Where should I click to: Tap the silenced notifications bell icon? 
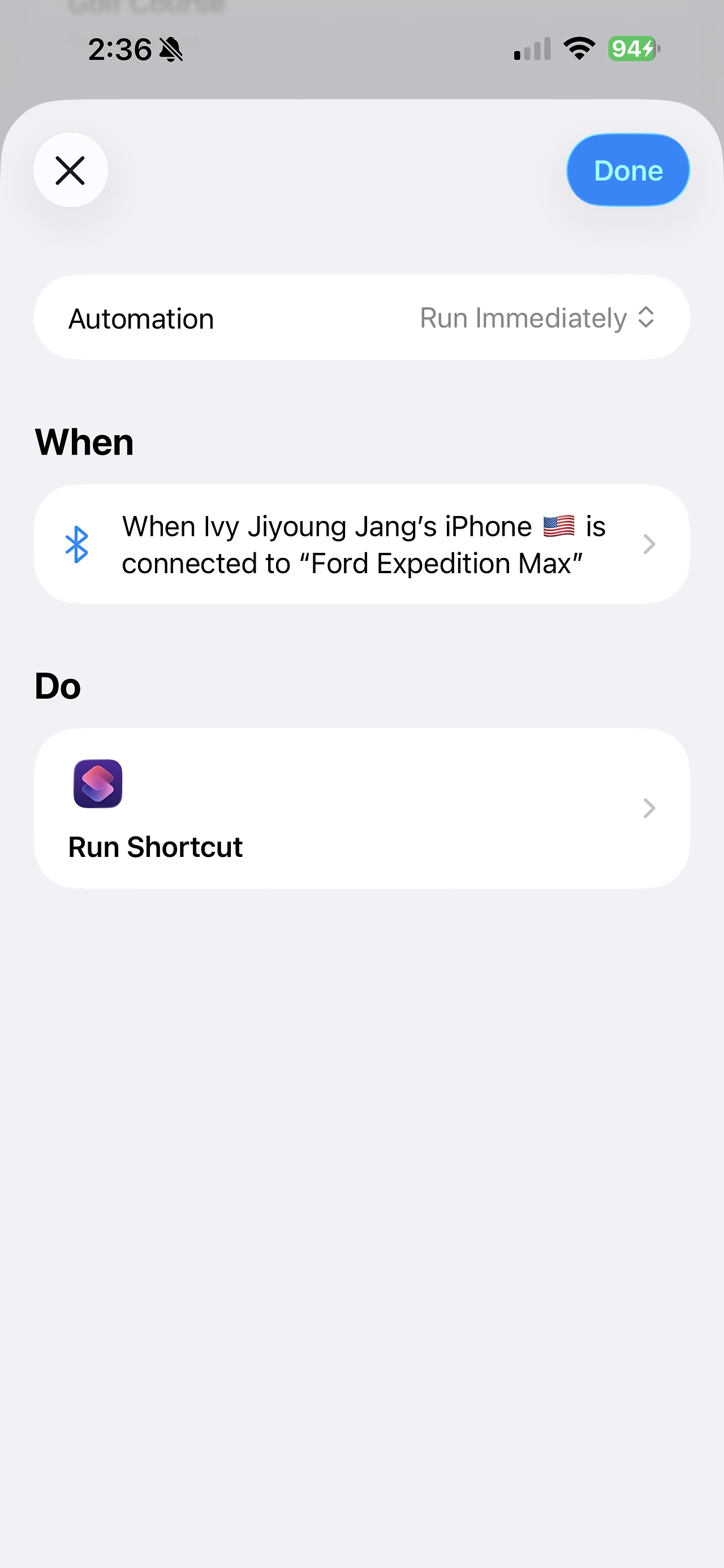[171, 49]
